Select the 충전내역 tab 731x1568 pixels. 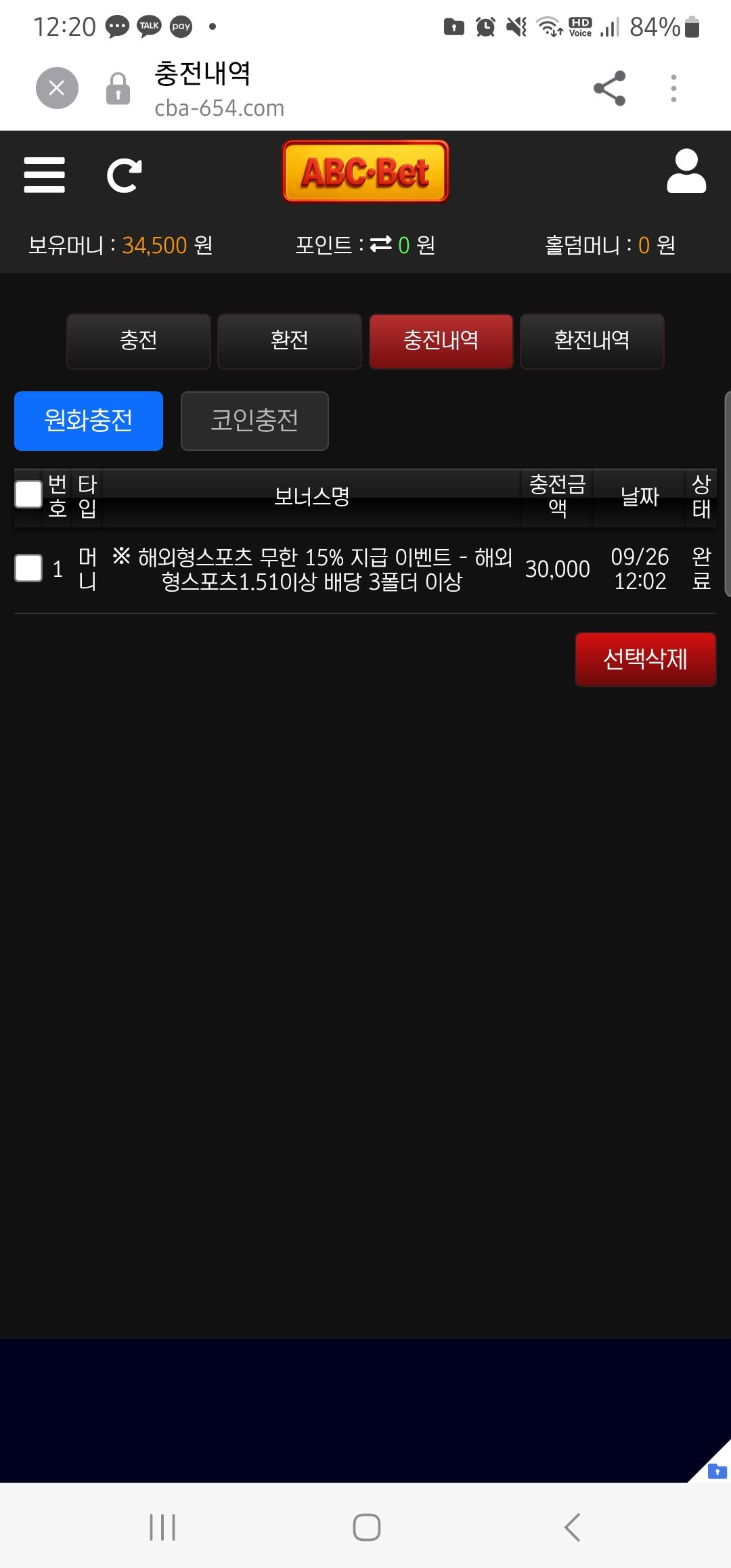pos(441,341)
